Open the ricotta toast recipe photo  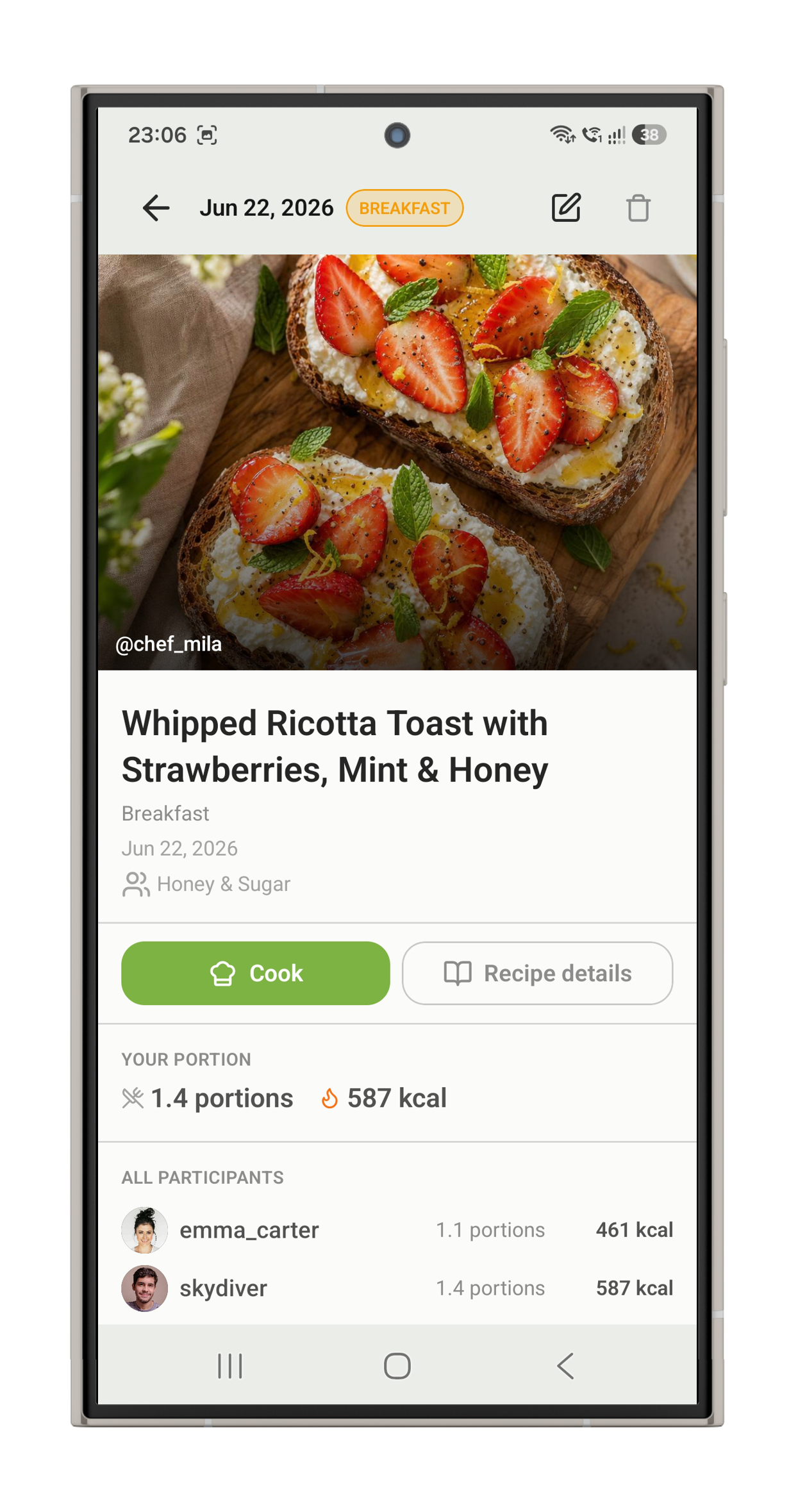397,462
